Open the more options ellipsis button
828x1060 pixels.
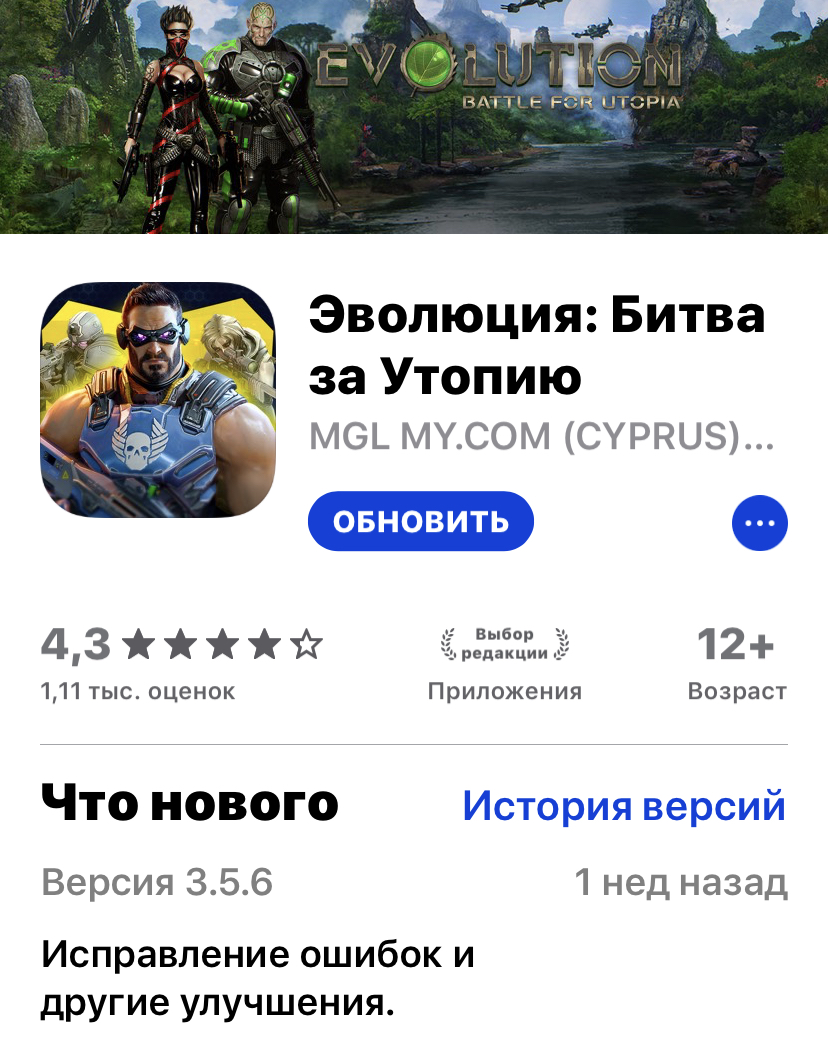[760, 522]
